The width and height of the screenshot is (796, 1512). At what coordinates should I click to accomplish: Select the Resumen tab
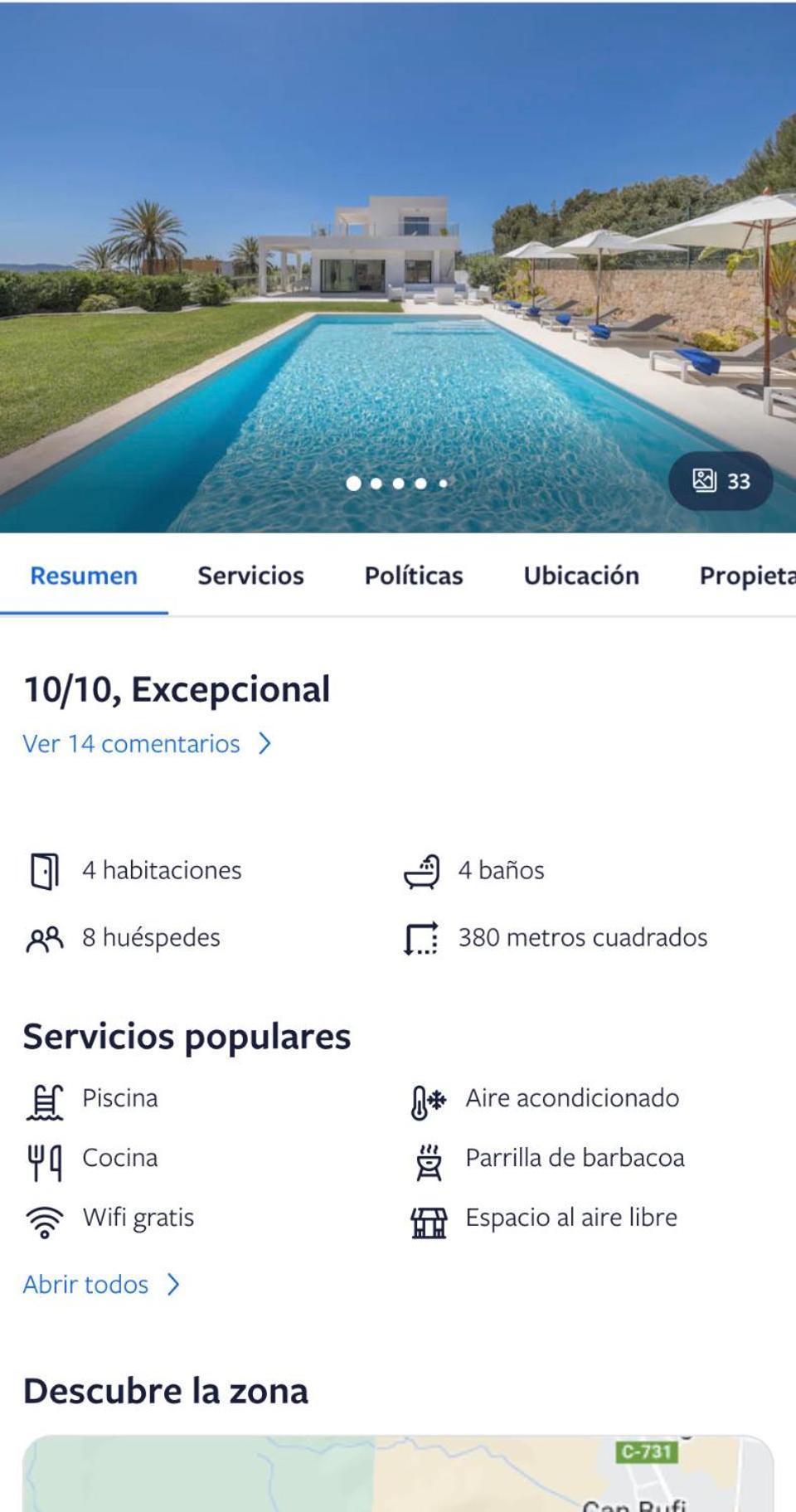pos(84,576)
